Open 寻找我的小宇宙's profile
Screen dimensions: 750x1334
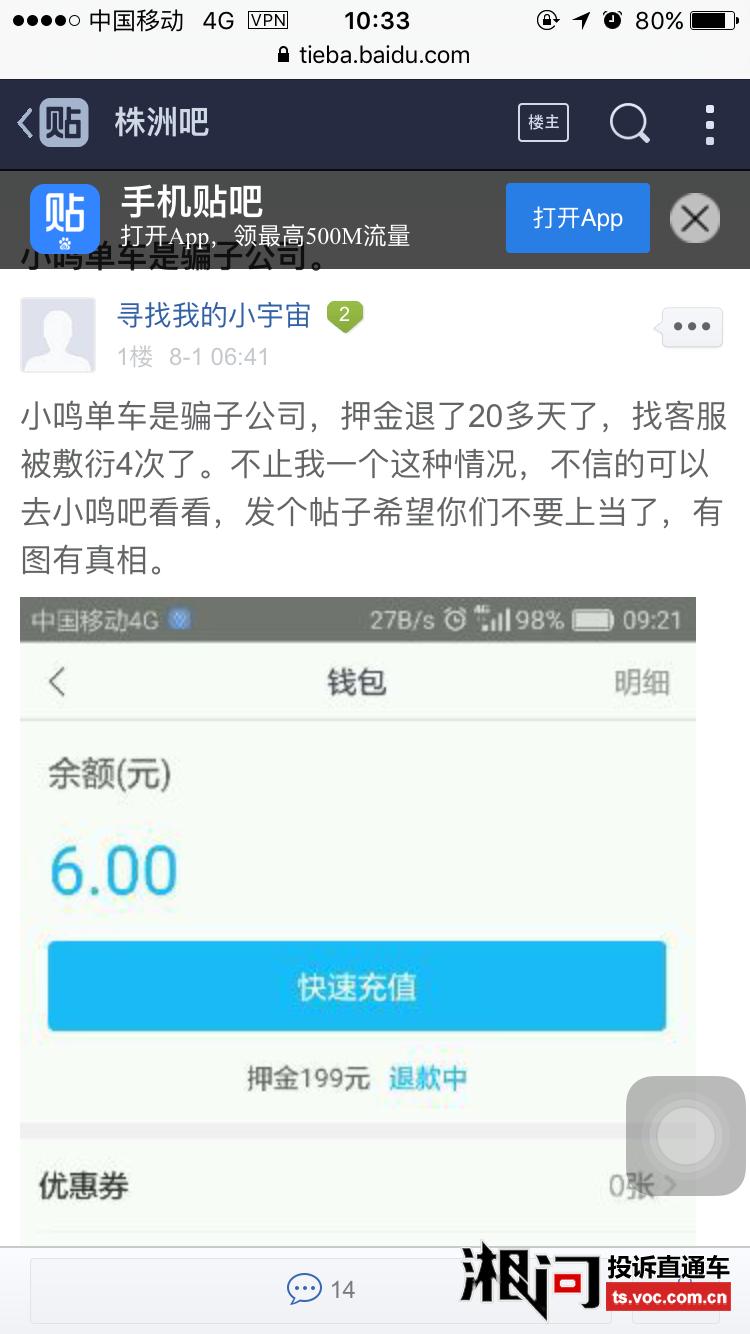[x=214, y=315]
